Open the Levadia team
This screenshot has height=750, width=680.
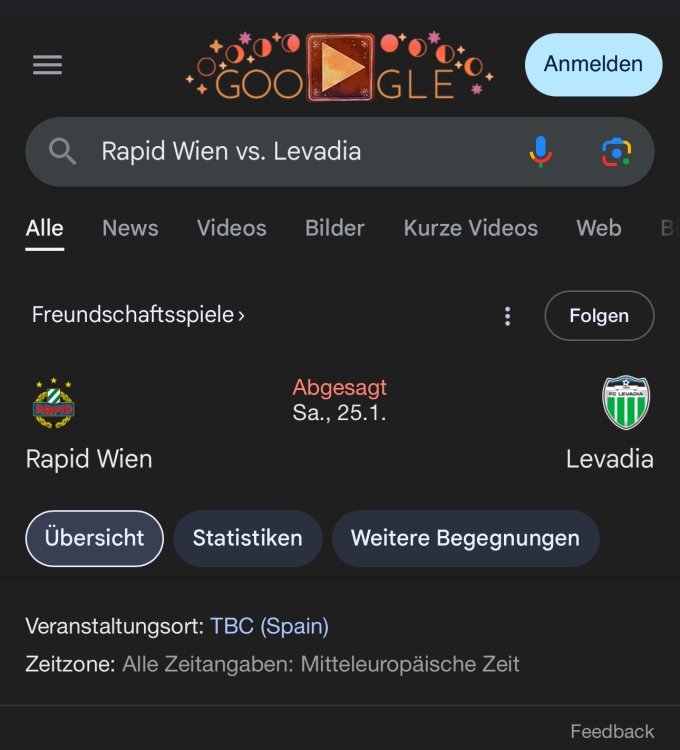point(610,458)
